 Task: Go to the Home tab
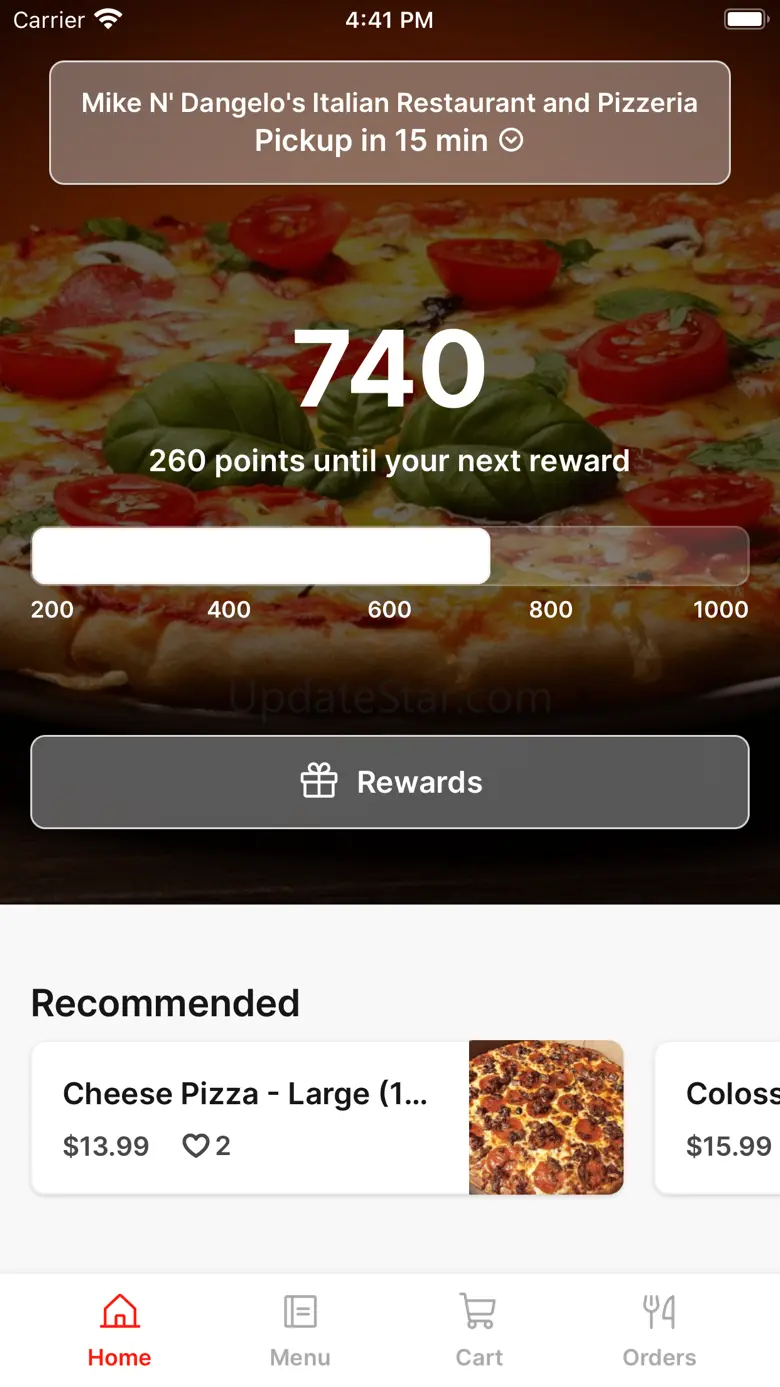pos(119,1329)
